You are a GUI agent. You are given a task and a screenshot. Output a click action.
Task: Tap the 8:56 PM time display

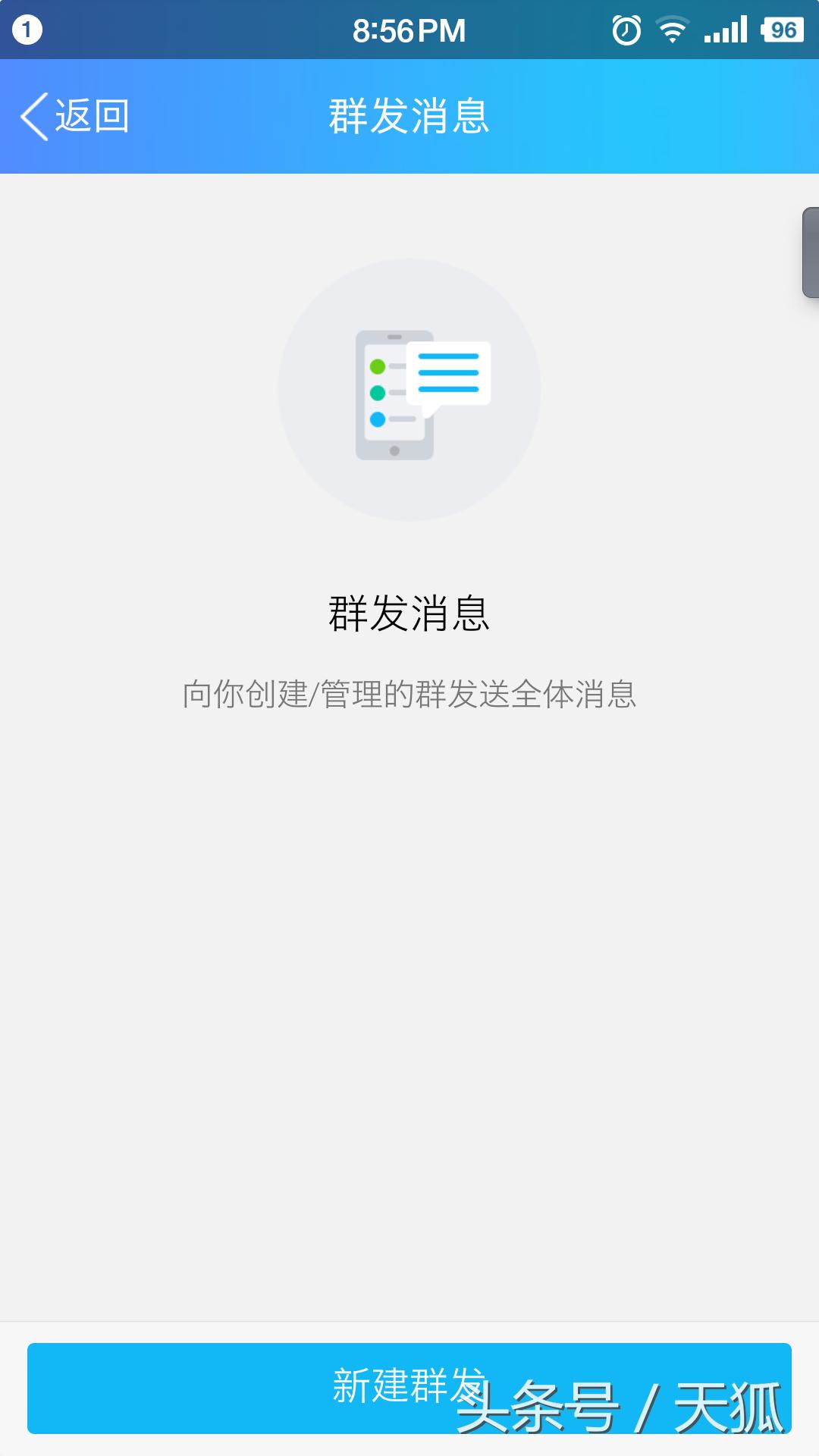(x=408, y=30)
